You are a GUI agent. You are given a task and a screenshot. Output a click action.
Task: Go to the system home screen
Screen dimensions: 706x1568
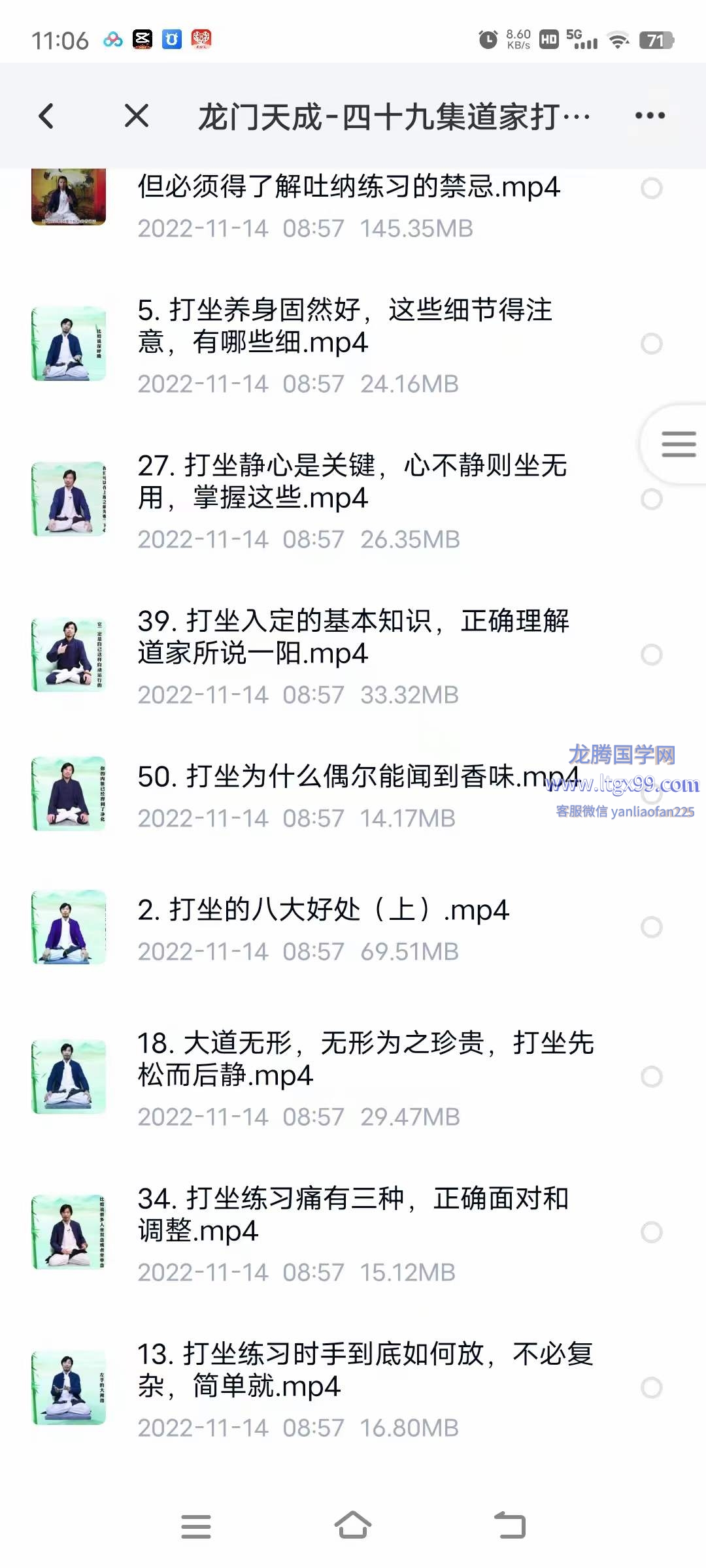tap(353, 1526)
